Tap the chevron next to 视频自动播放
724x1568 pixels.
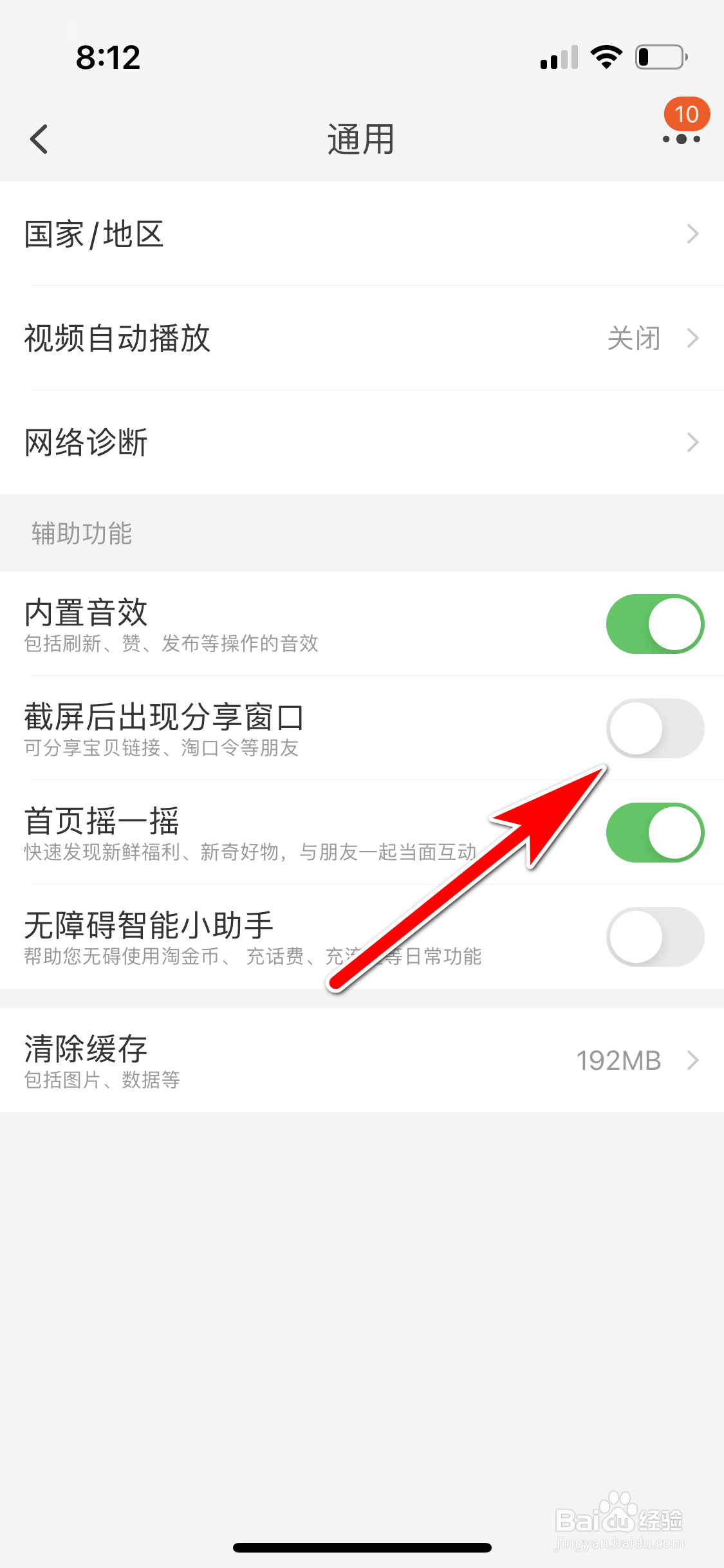click(x=692, y=337)
